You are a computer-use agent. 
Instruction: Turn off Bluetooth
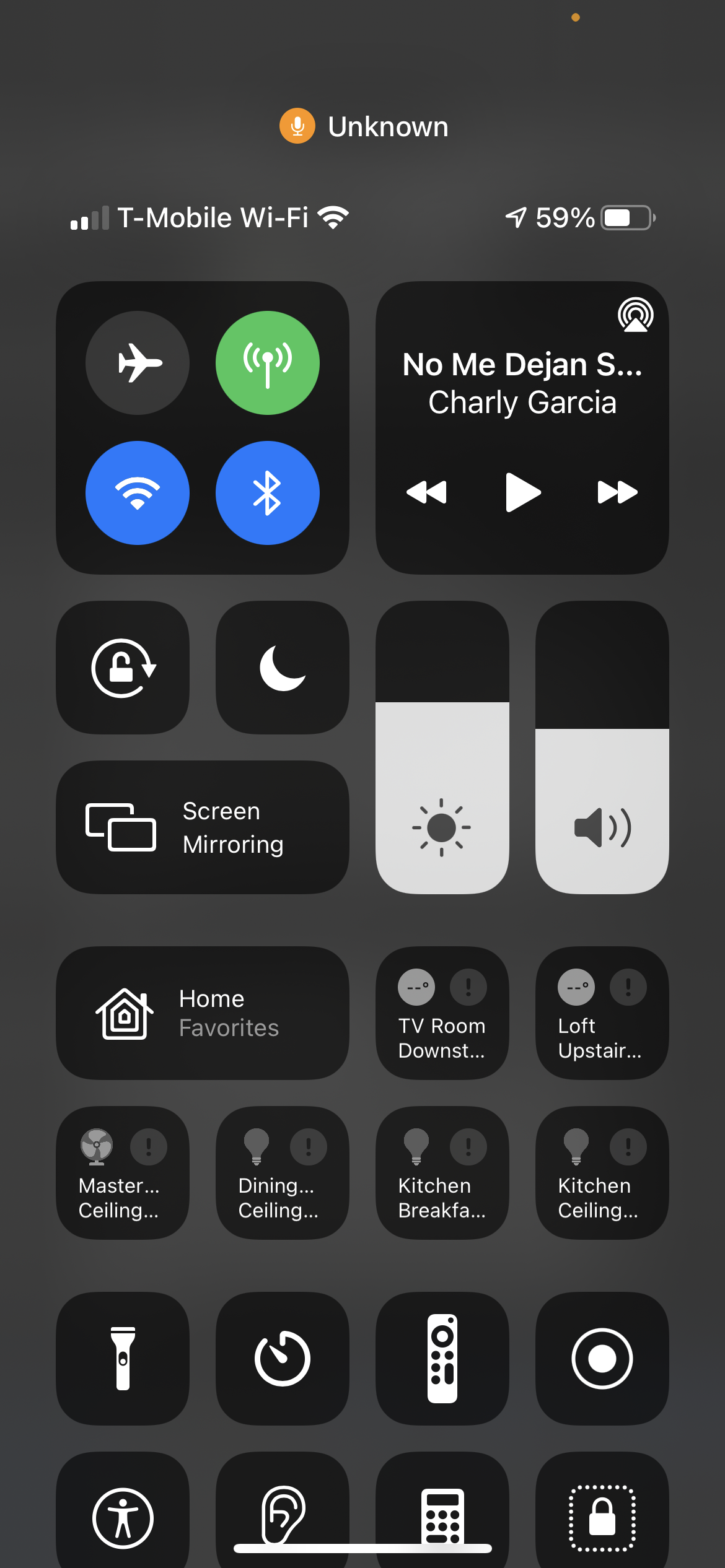[268, 493]
